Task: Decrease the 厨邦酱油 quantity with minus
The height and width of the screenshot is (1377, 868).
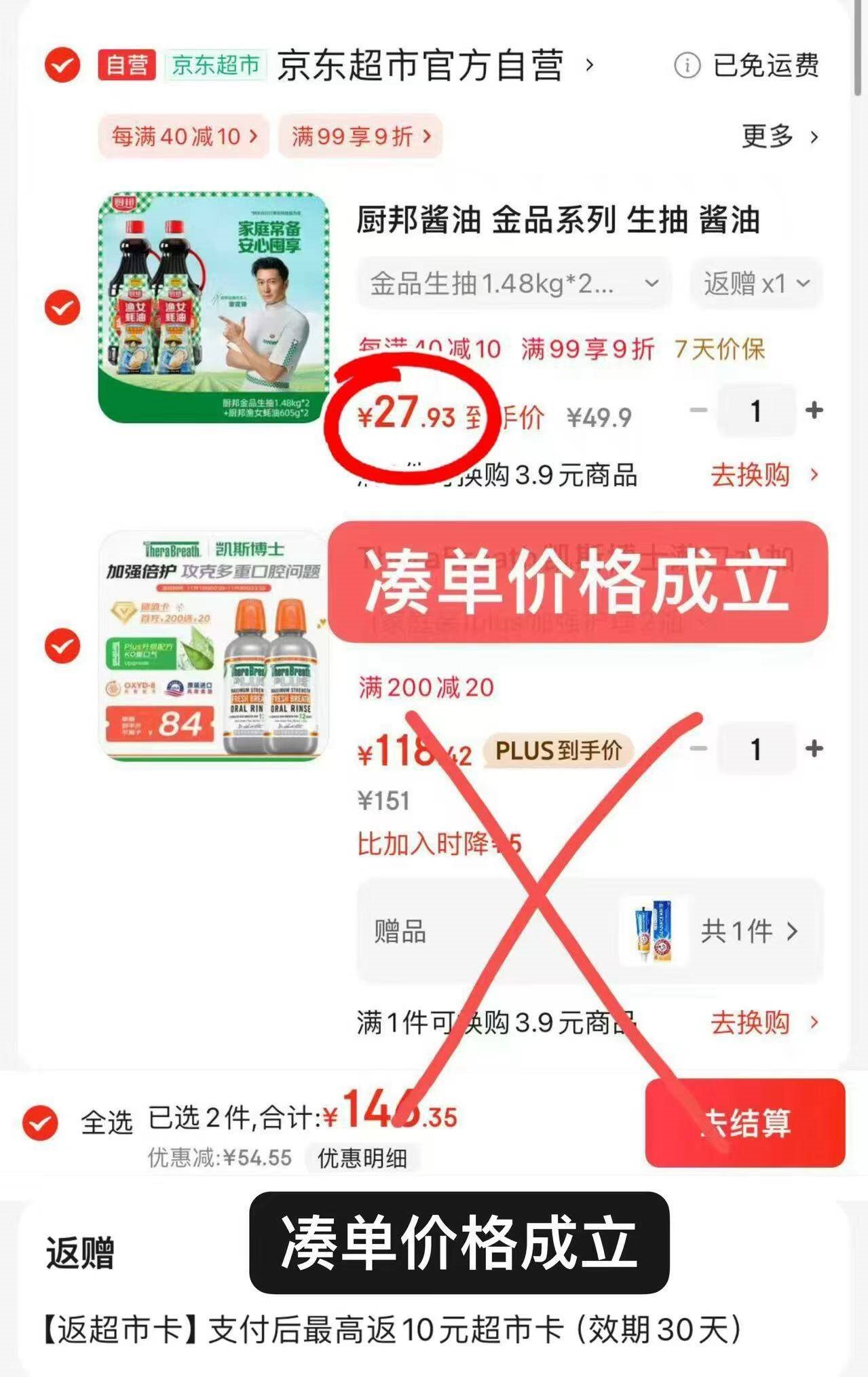Action: click(698, 410)
